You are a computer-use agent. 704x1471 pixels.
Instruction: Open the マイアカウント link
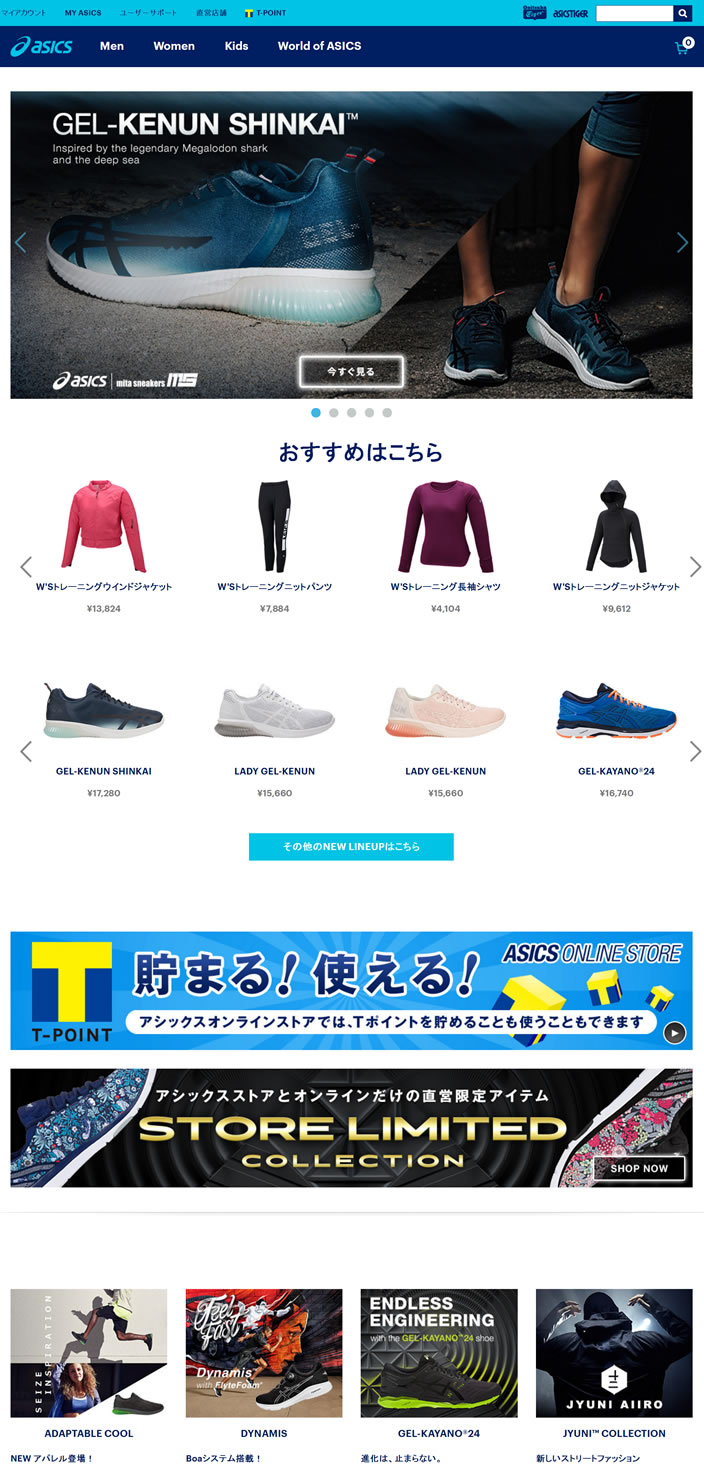click(x=23, y=13)
